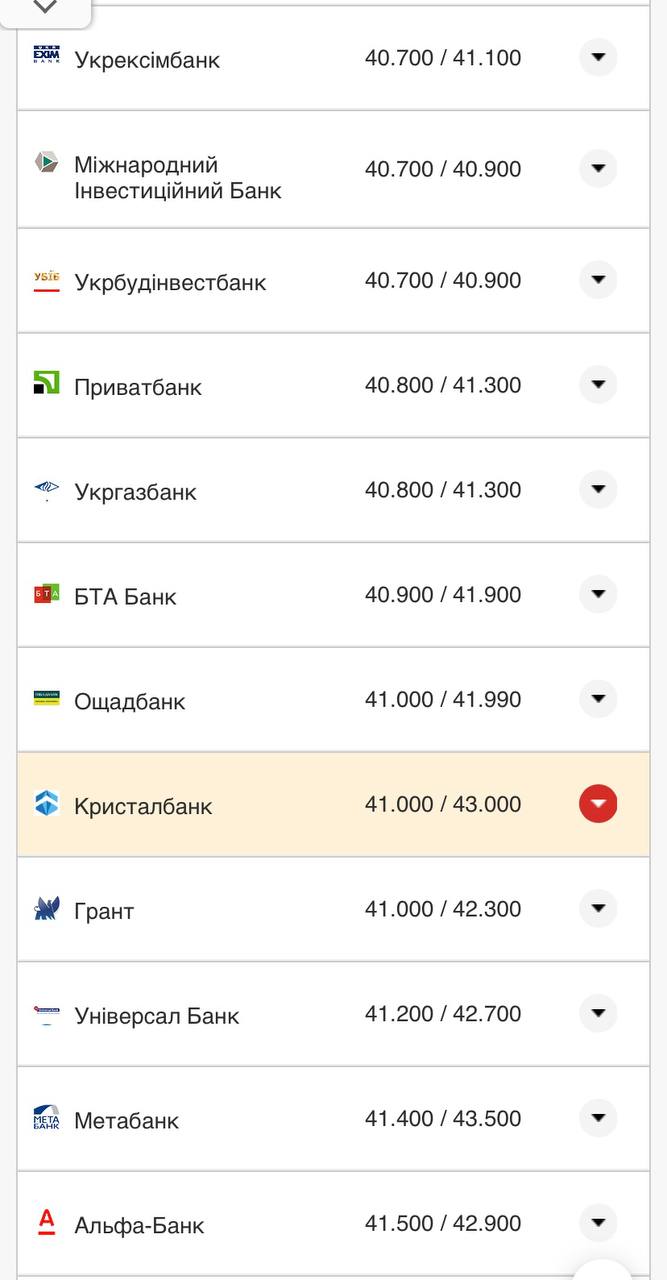Expand the Приватбанк row arrow
Screen dimensions: 667x1280
[x=598, y=385]
